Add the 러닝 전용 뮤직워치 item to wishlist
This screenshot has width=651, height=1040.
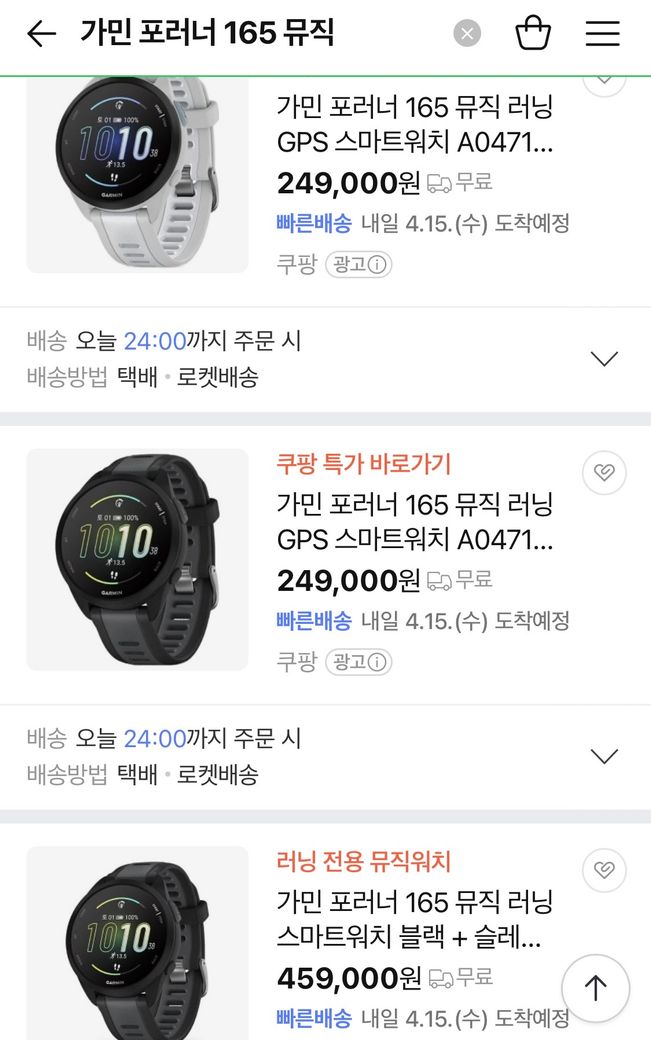604,870
